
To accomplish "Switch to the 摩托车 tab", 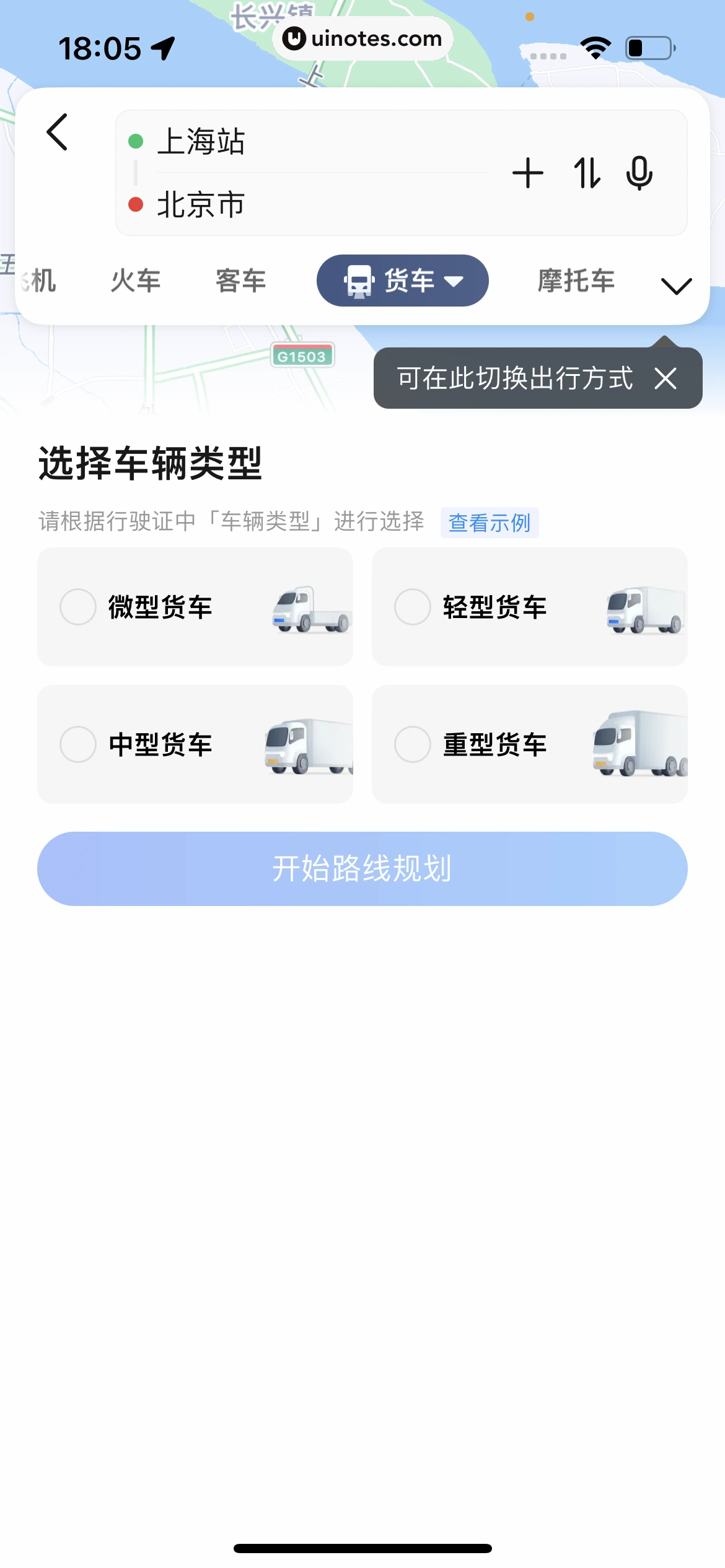I will [576, 281].
